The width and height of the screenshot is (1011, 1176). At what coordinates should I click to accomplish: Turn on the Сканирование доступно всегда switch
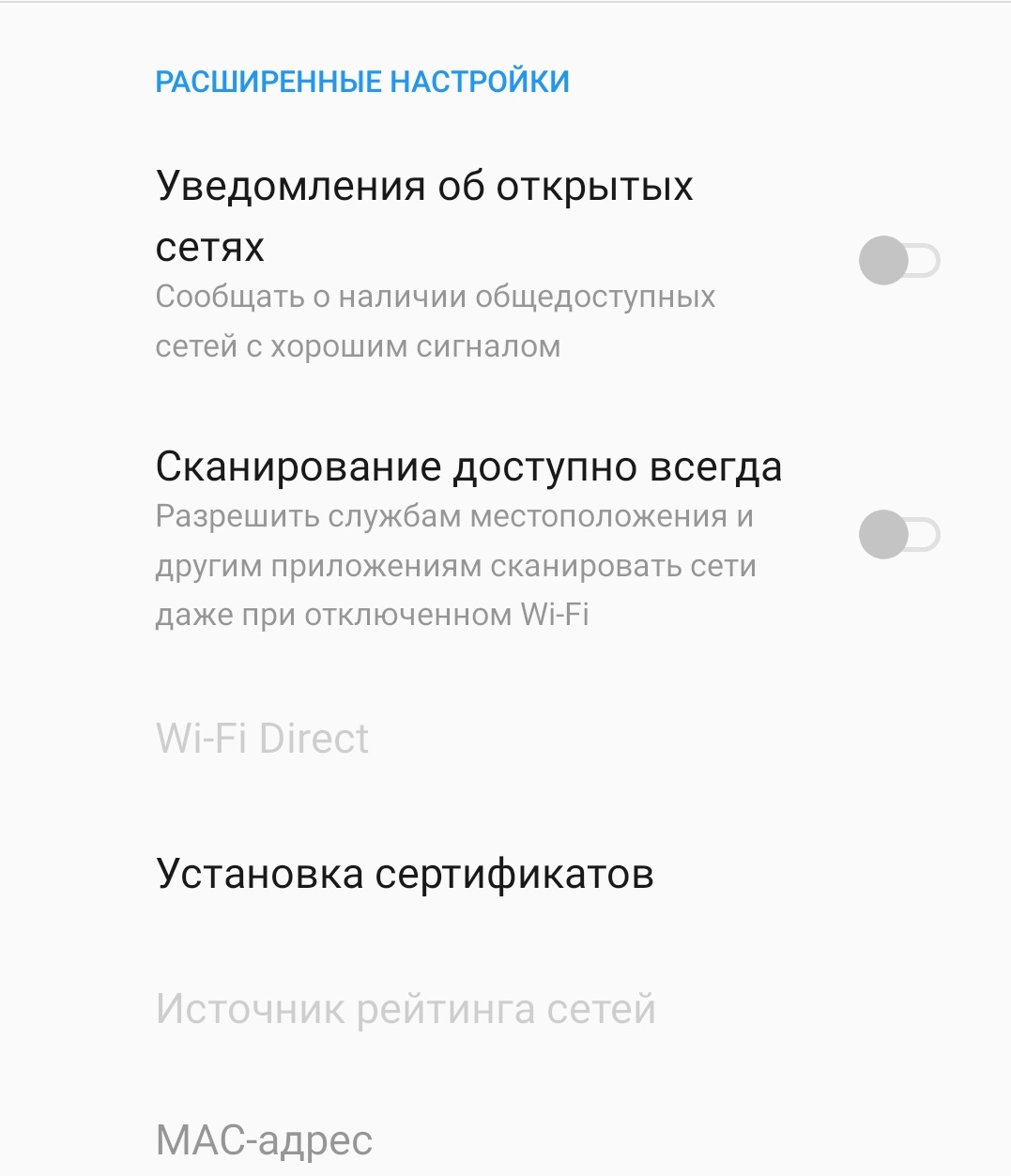point(898,535)
